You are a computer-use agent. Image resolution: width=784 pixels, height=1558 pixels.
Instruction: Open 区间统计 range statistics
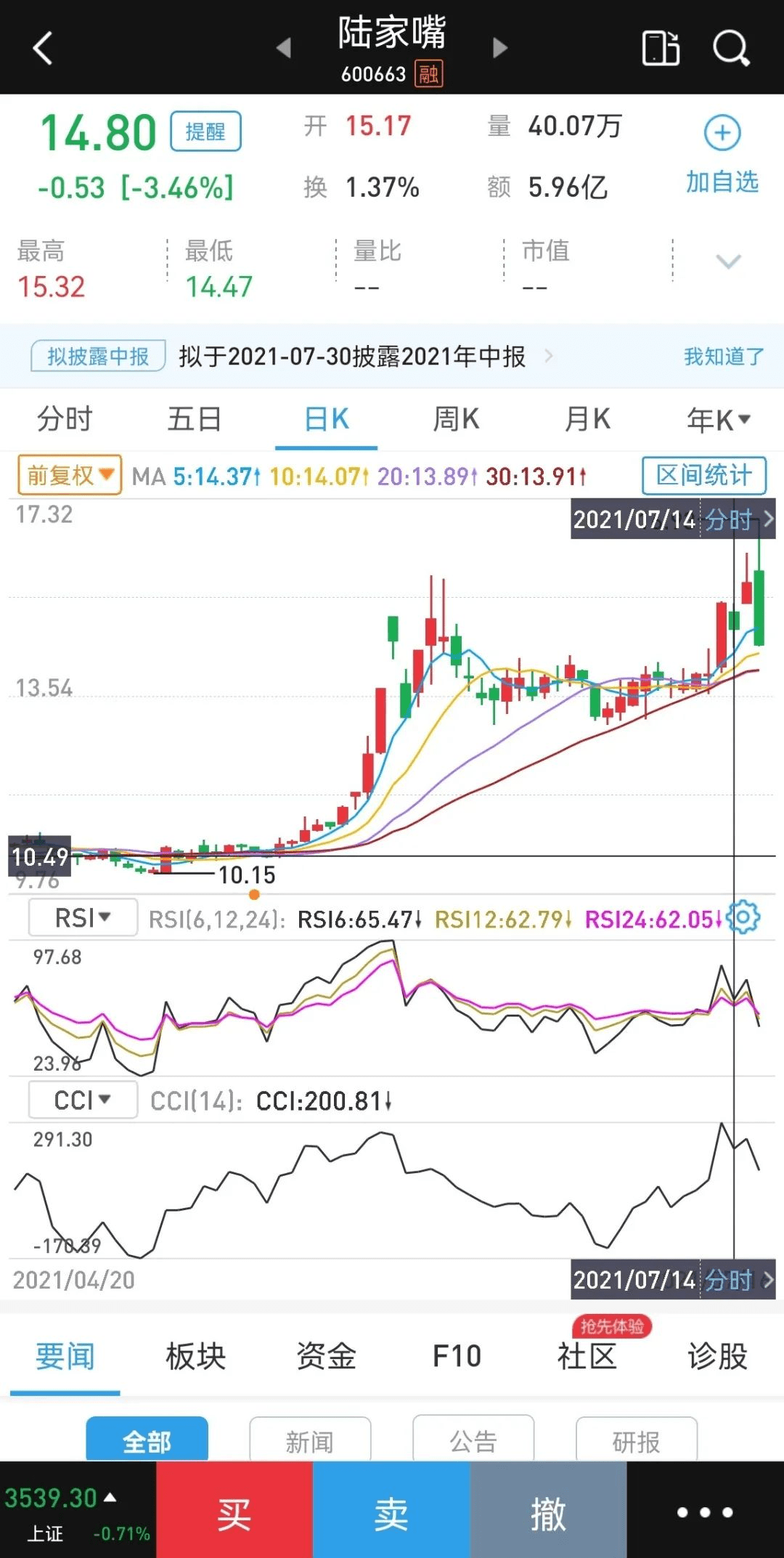(x=703, y=476)
